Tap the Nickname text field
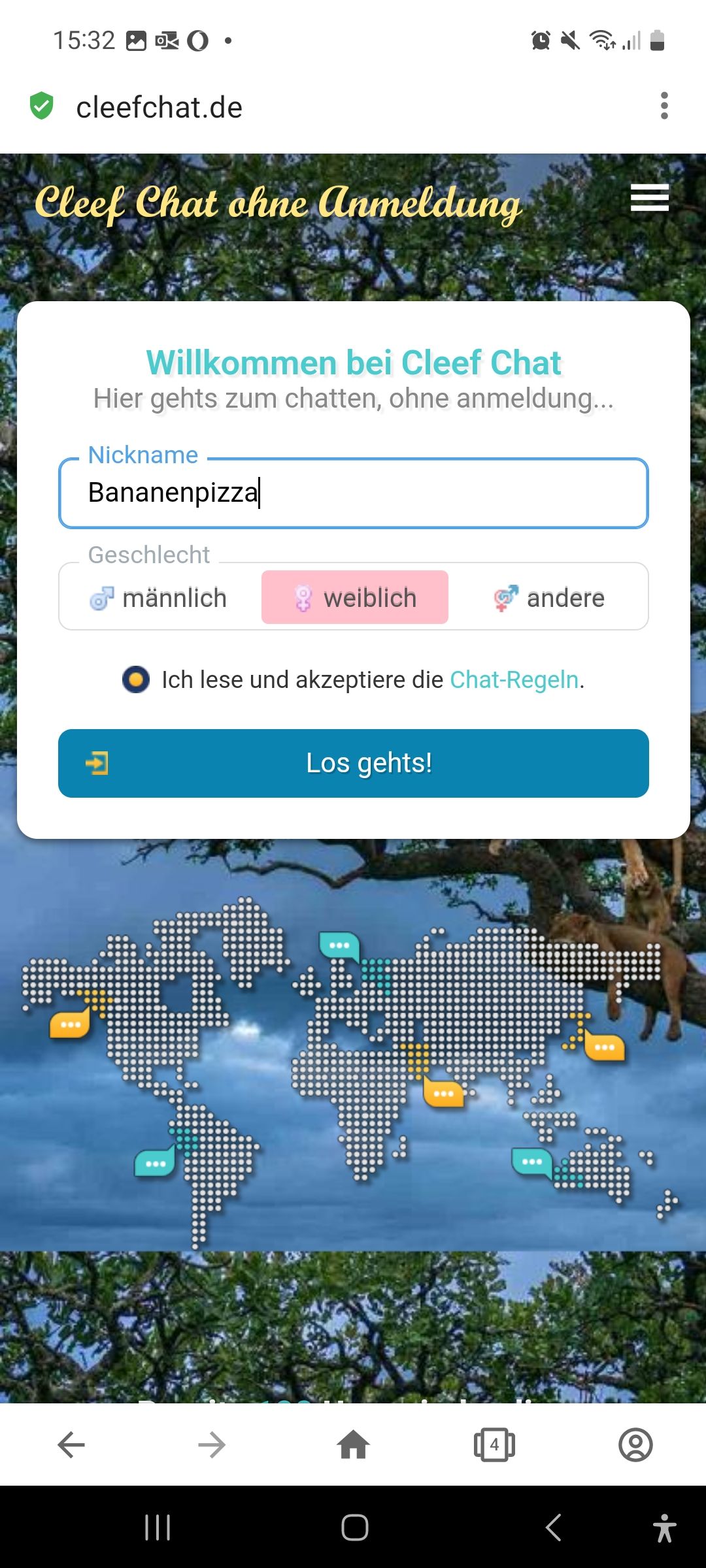Screen dimensions: 706x1568 (x=353, y=493)
